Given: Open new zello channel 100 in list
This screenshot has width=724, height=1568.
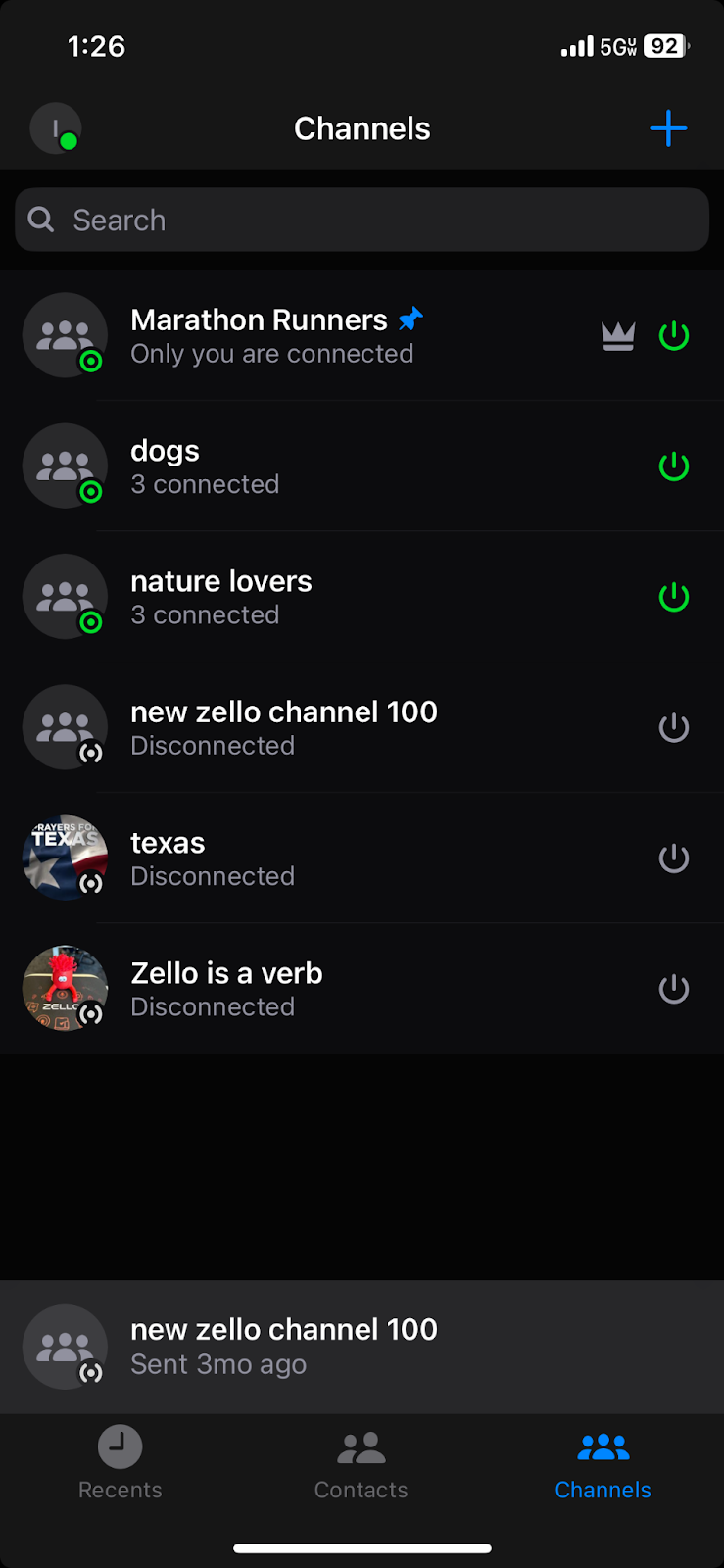Looking at the screenshot, I should pyautogui.click(x=362, y=727).
